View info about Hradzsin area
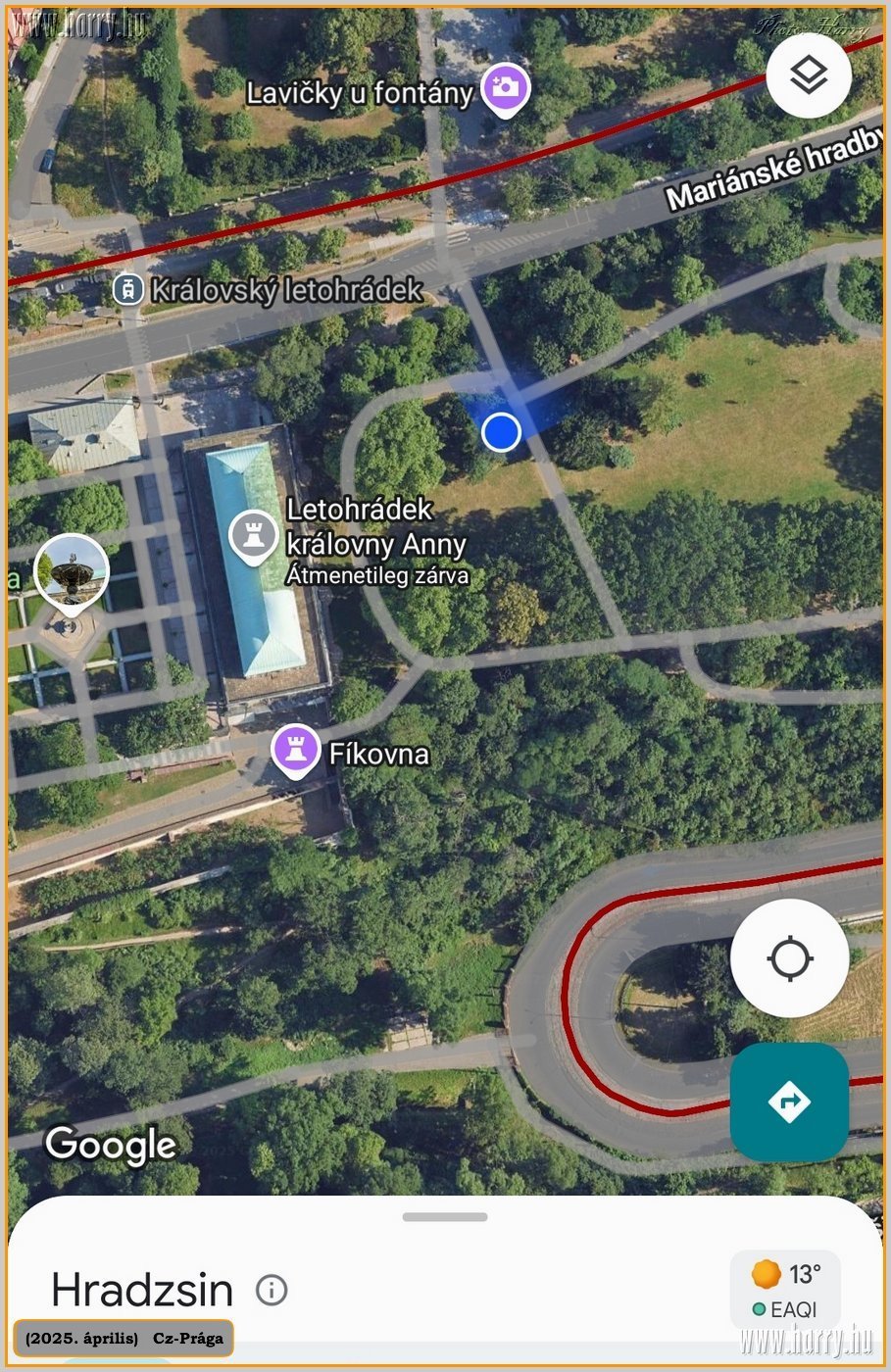Screen dimensions: 891x1372 coord(272,1290)
